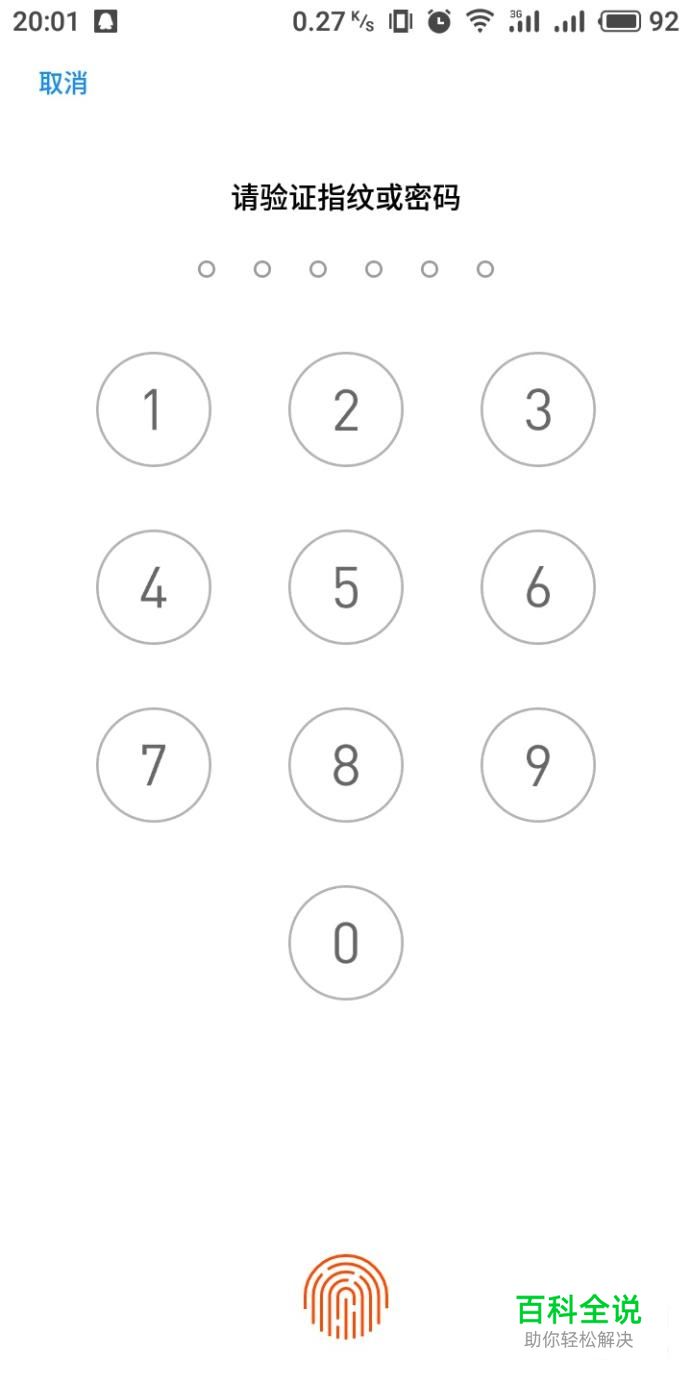The image size is (692, 1384).
Task: Enter digit 7 on the keypad
Action: pos(154,765)
